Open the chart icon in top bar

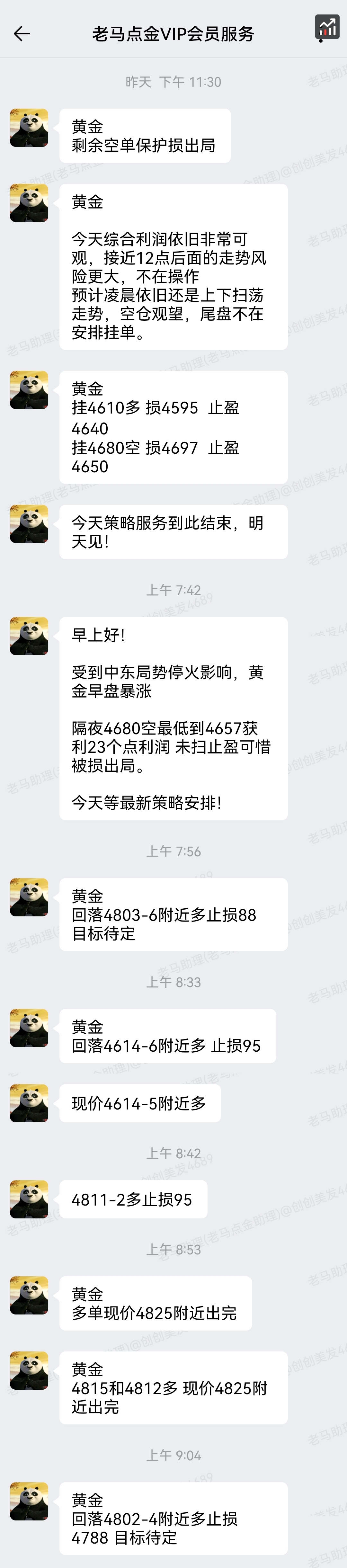click(327, 27)
